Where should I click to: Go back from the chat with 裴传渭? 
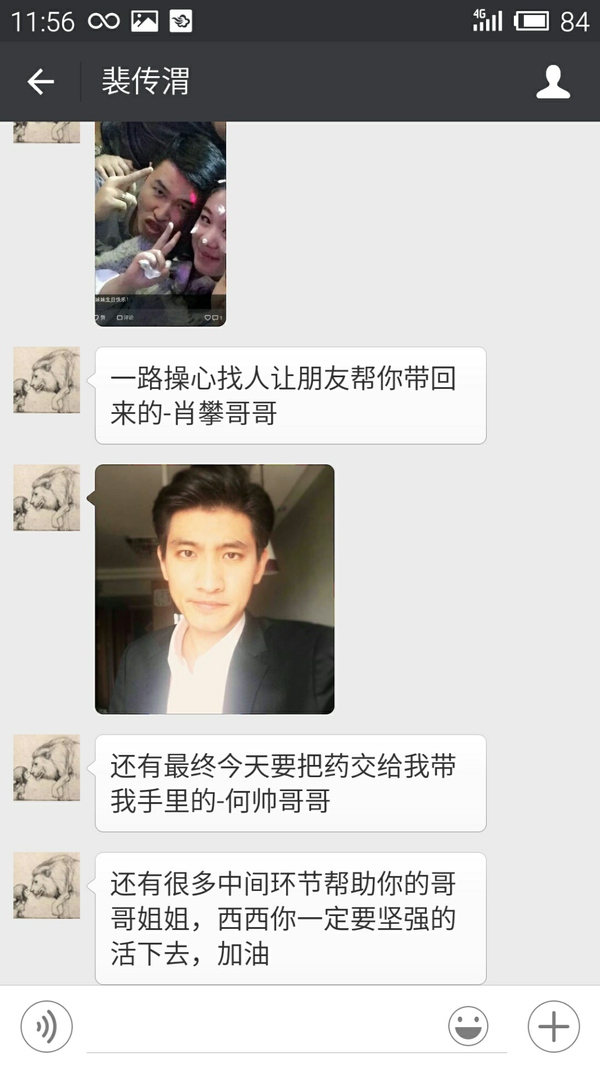40,82
